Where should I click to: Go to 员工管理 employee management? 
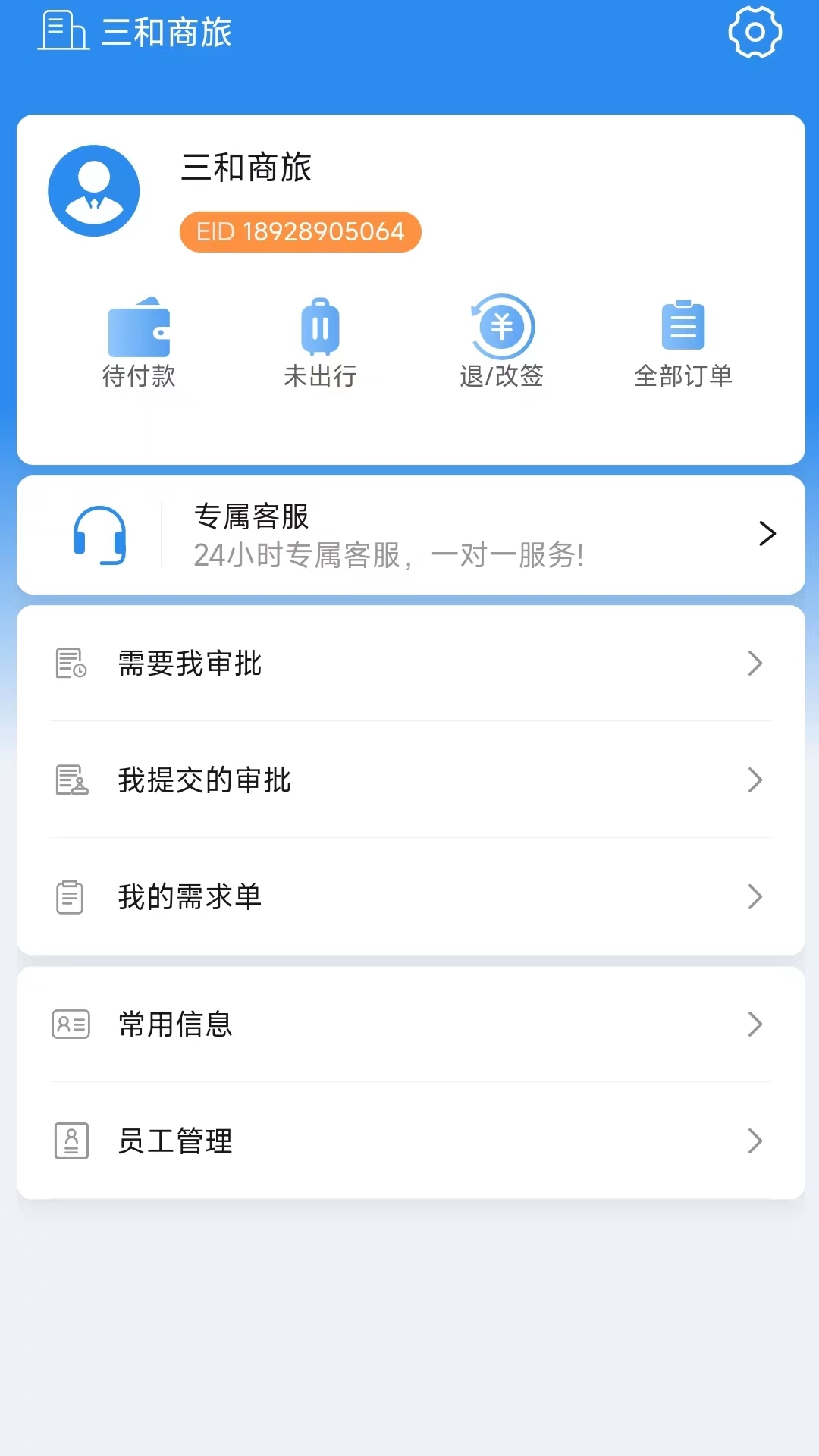410,1141
